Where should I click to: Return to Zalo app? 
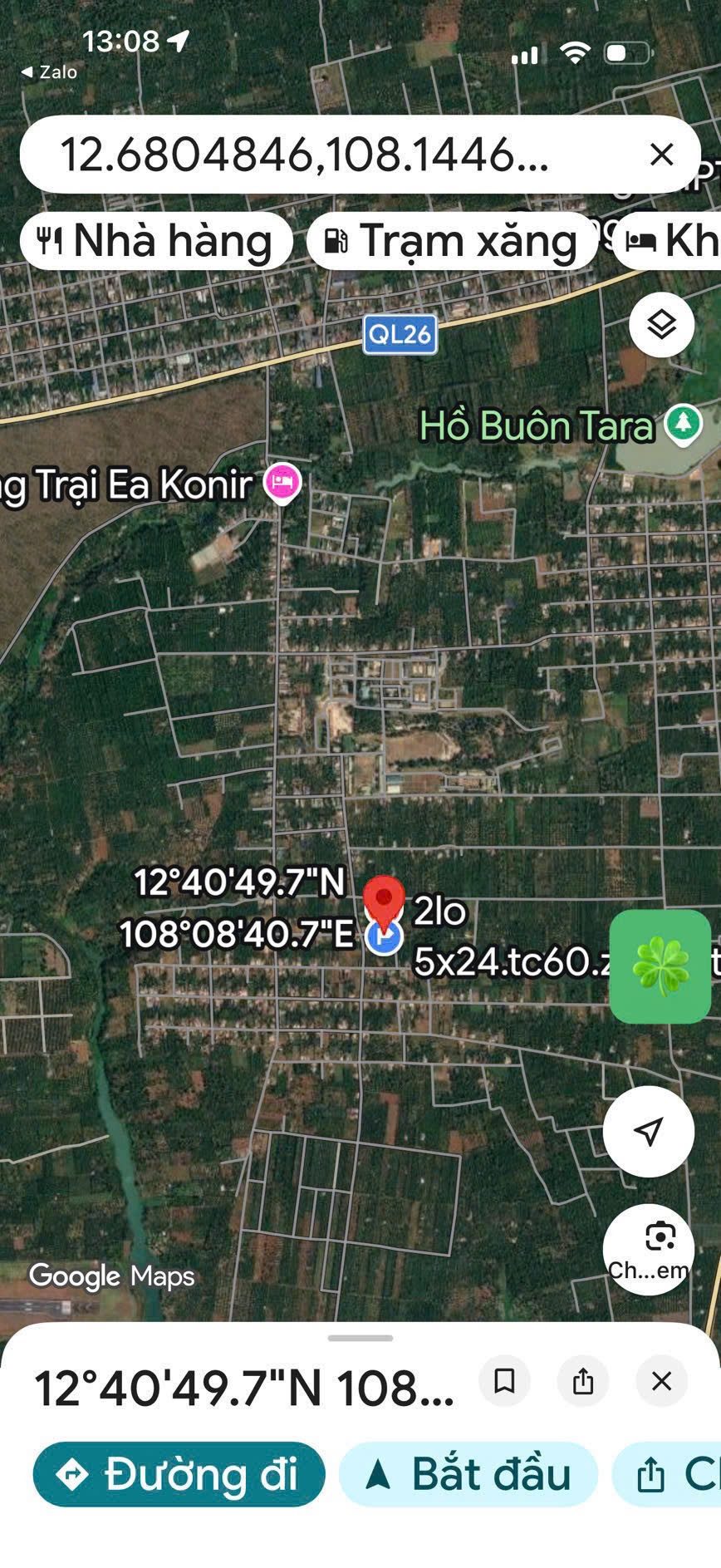point(49,72)
